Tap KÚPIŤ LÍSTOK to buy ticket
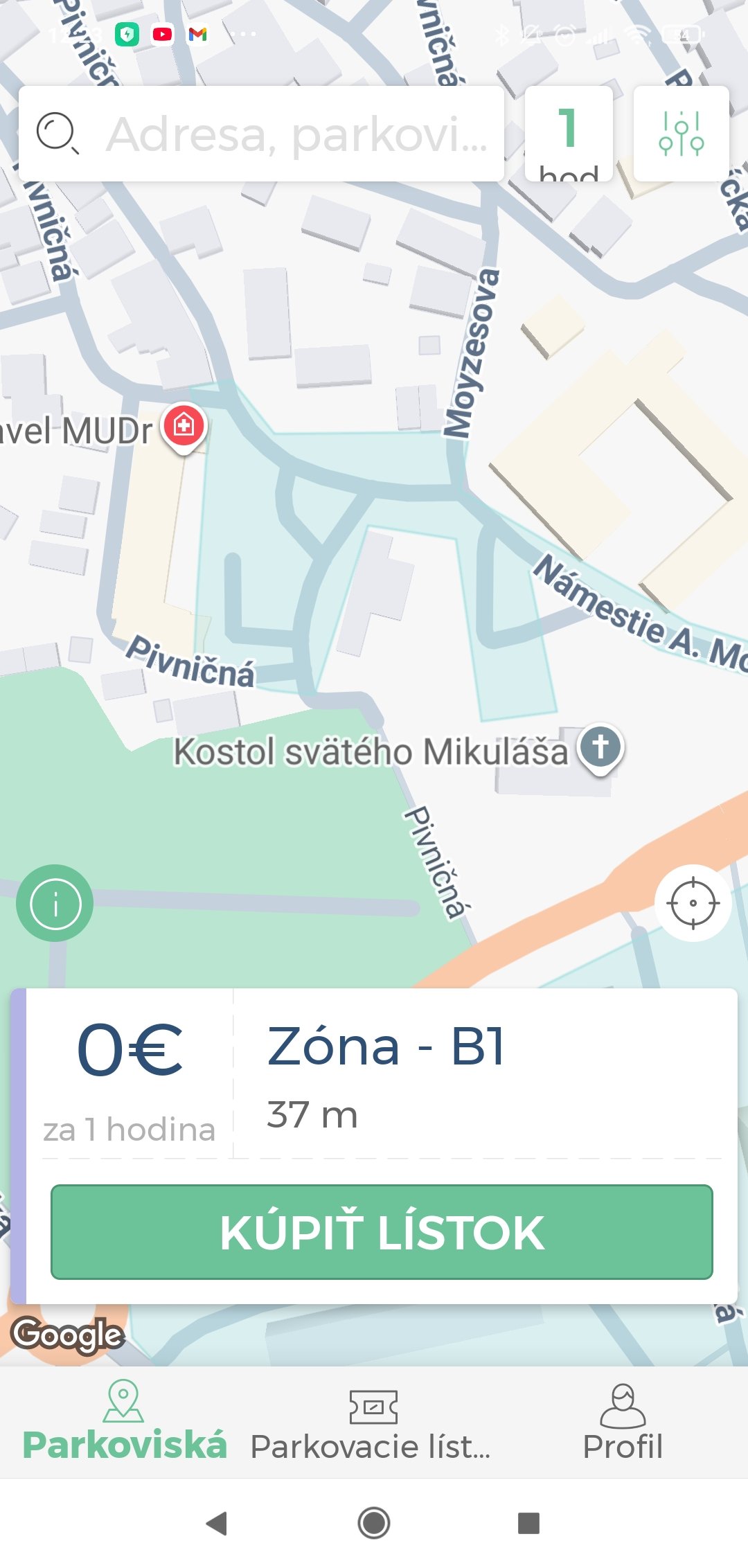Screen dimensions: 748x1568 (x=382, y=1232)
